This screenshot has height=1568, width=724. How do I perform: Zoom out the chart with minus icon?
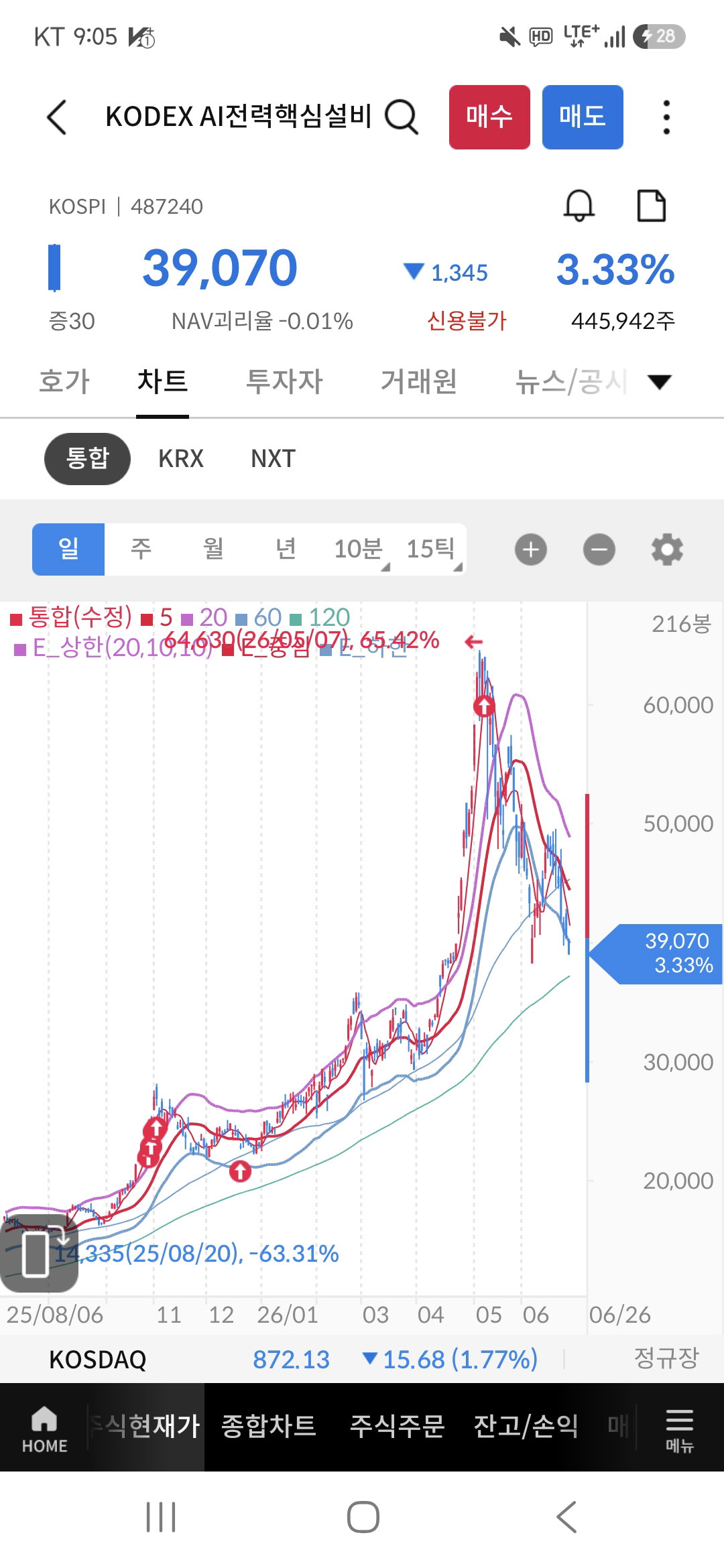pyautogui.click(x=599, y=549)
